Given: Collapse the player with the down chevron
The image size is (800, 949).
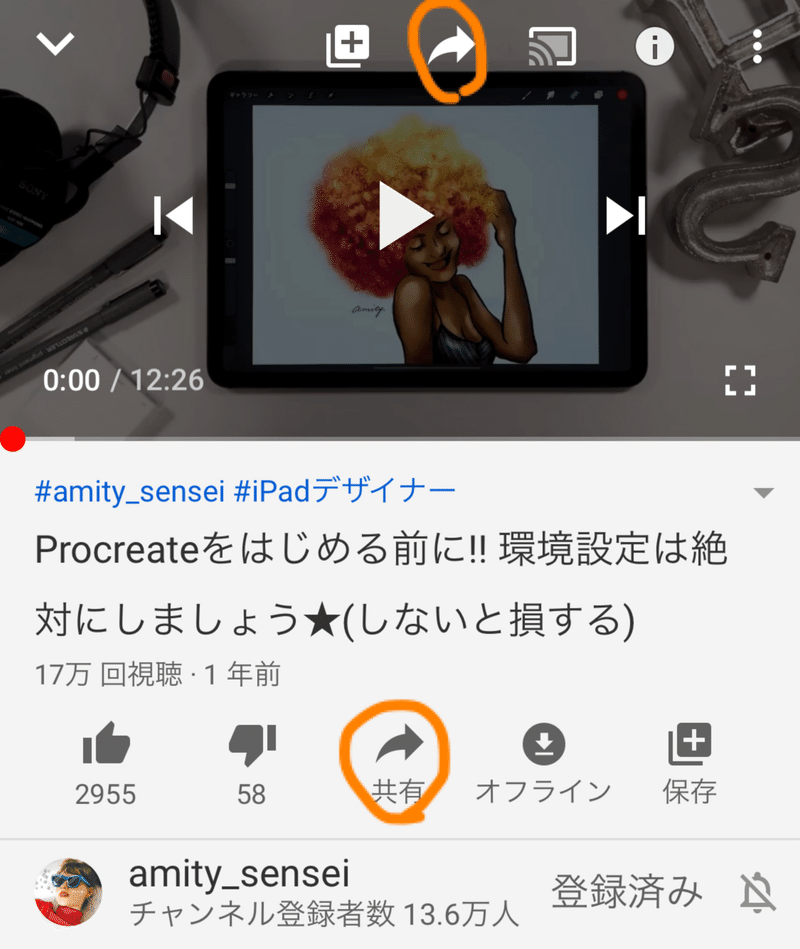Looking at the screenshot, I should coord(57,42).
